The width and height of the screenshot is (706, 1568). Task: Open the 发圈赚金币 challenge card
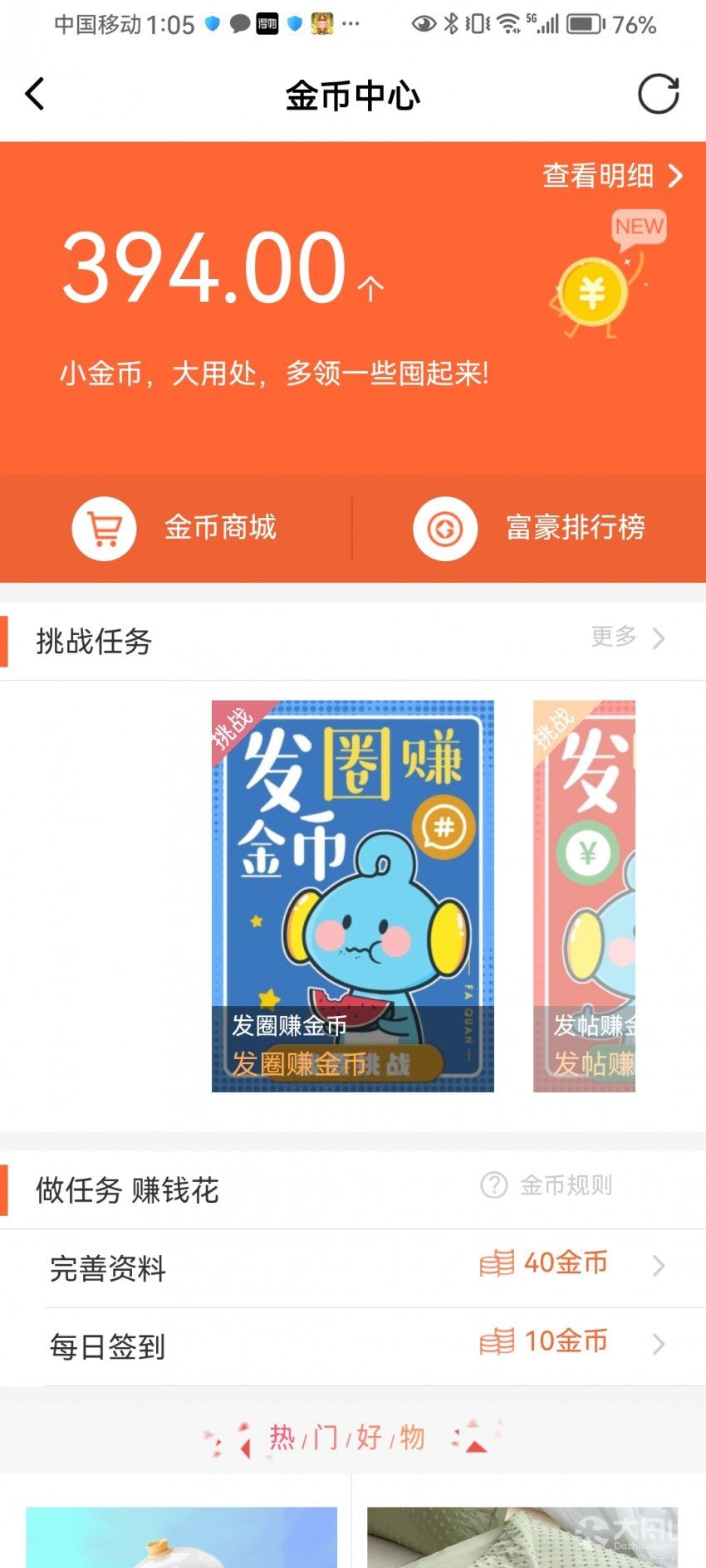point(353,896)
